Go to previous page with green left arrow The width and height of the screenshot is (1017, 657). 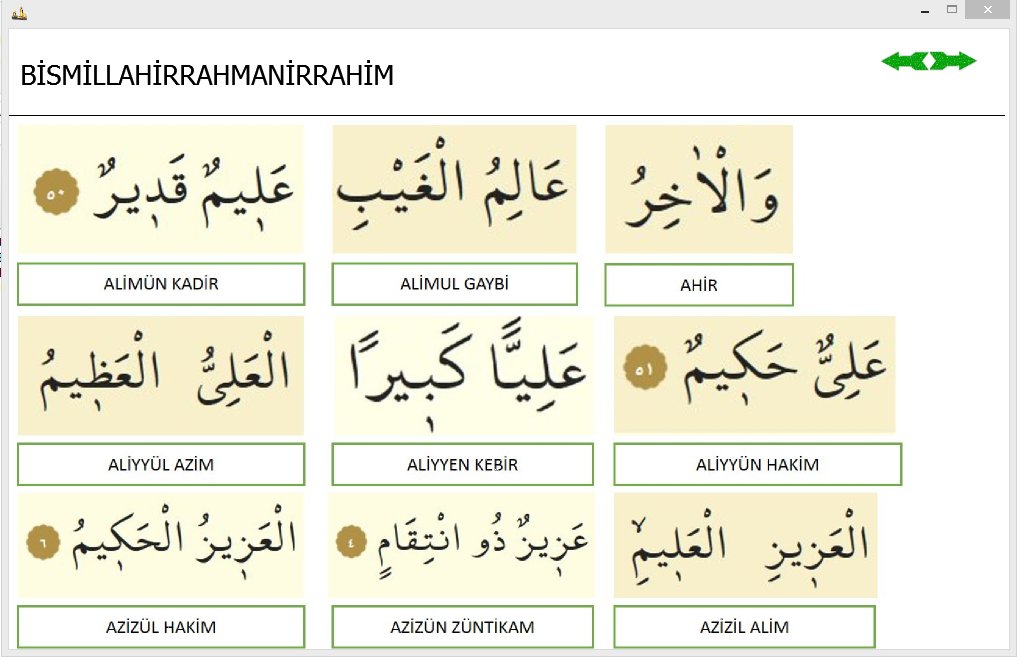point(905,61)
